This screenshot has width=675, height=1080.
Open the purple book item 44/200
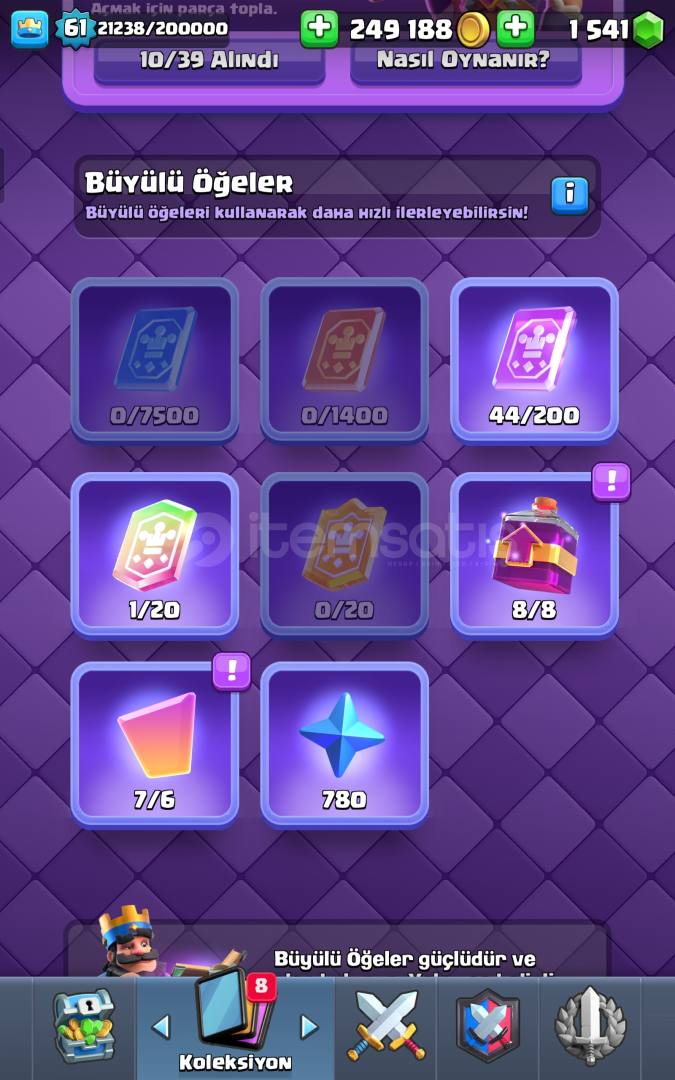(534, 360)
